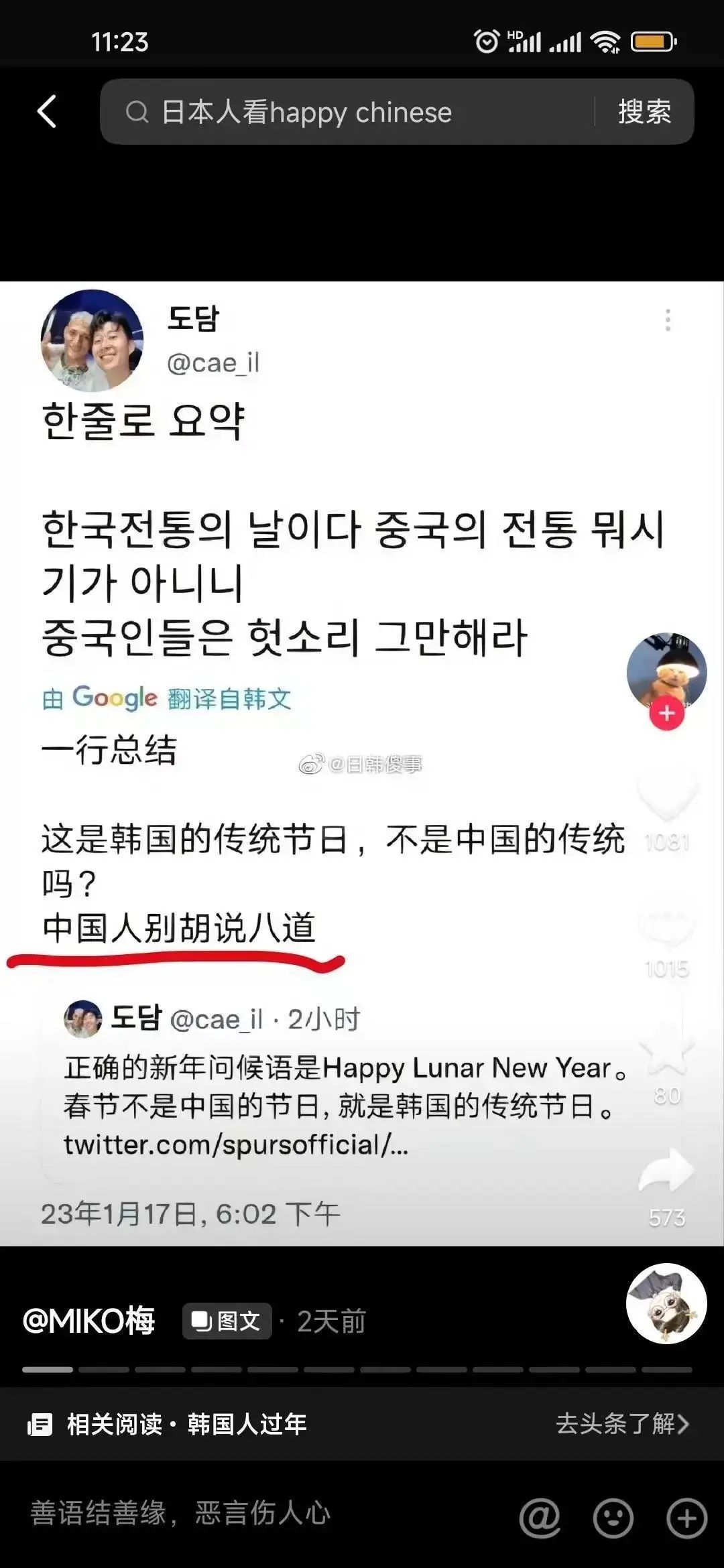This screenshot has width=724, height=1568.
Task: Open the emoji picker in the comment bar
Action: 613,1518
